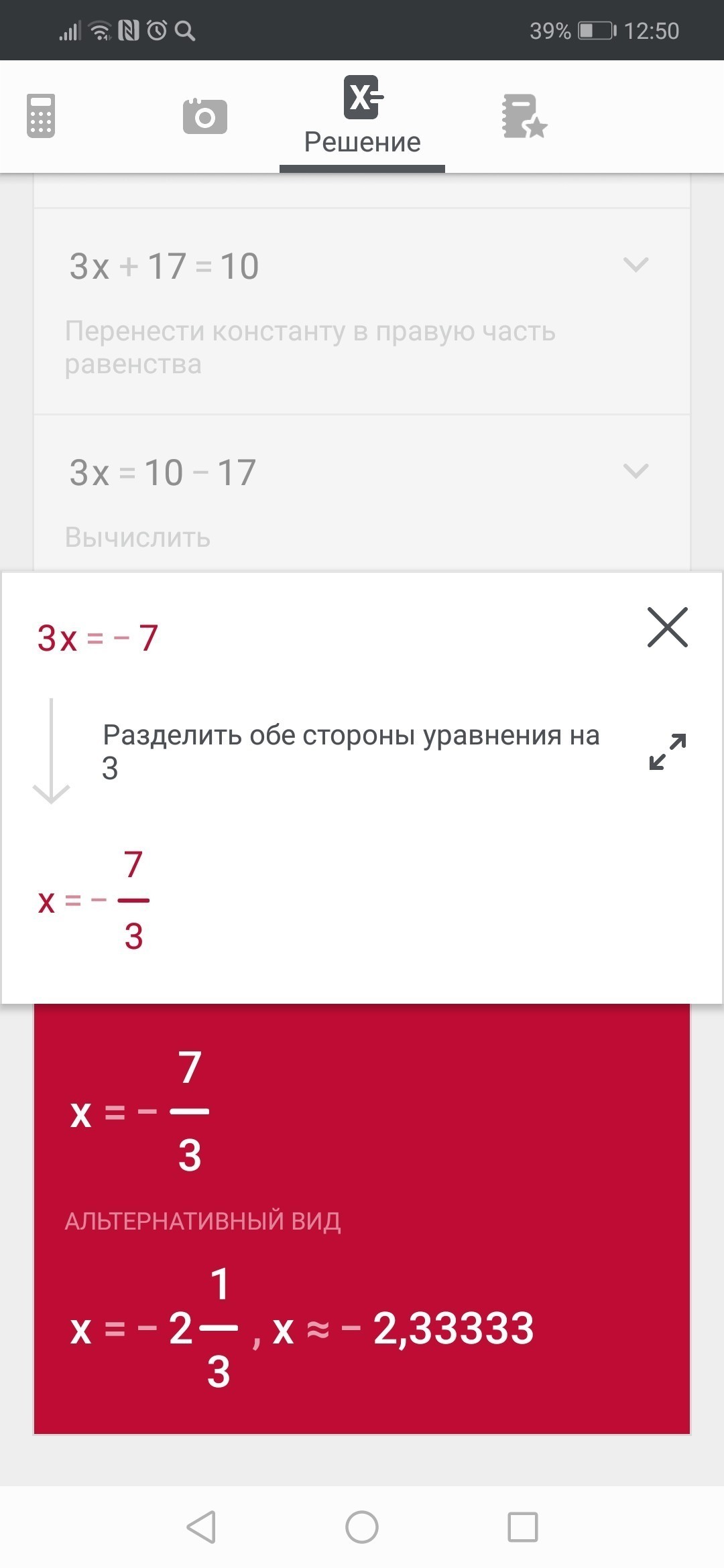This screenshot has width=724, height=1568.
Task: Close the 3x = −7 step panel
Action: 667,628
